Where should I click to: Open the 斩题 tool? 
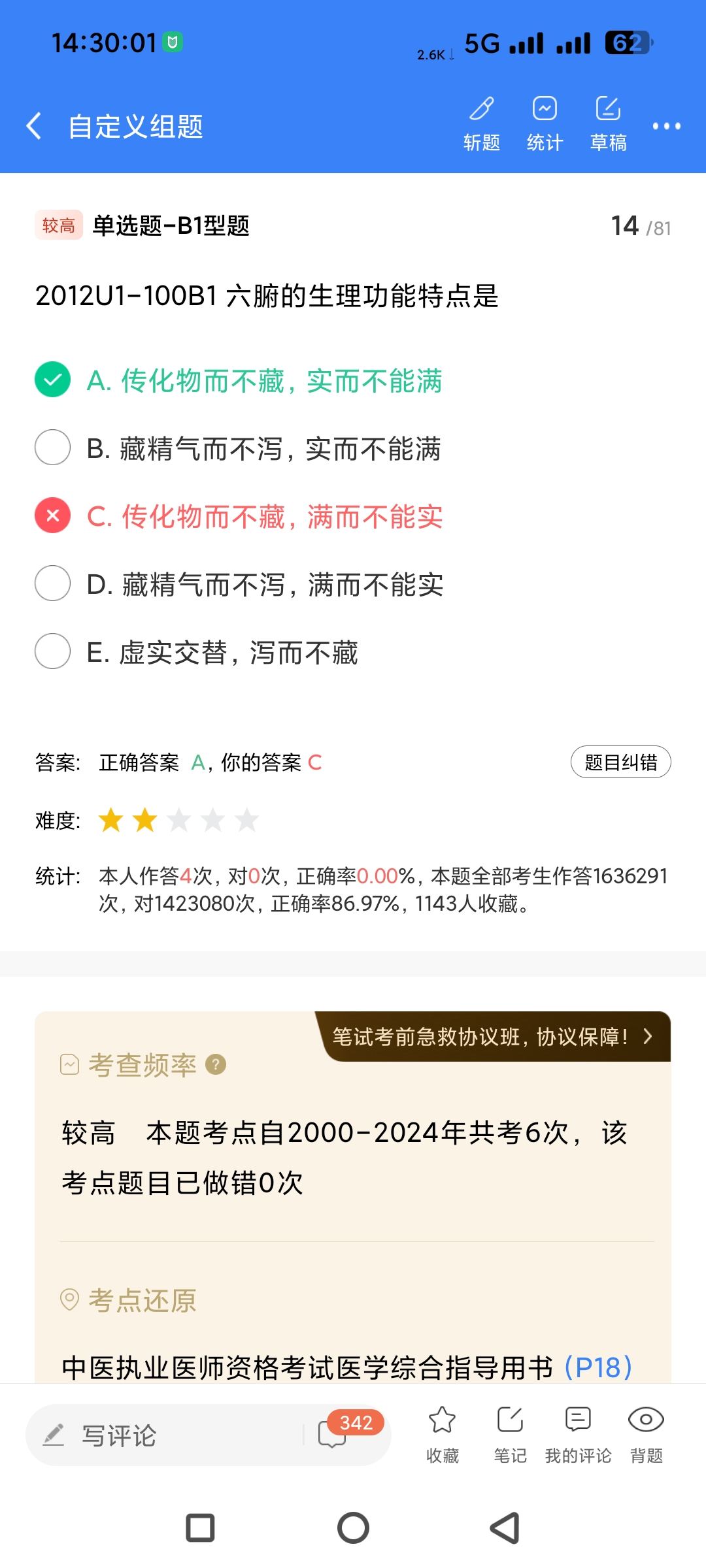click(x=482, y=123)
